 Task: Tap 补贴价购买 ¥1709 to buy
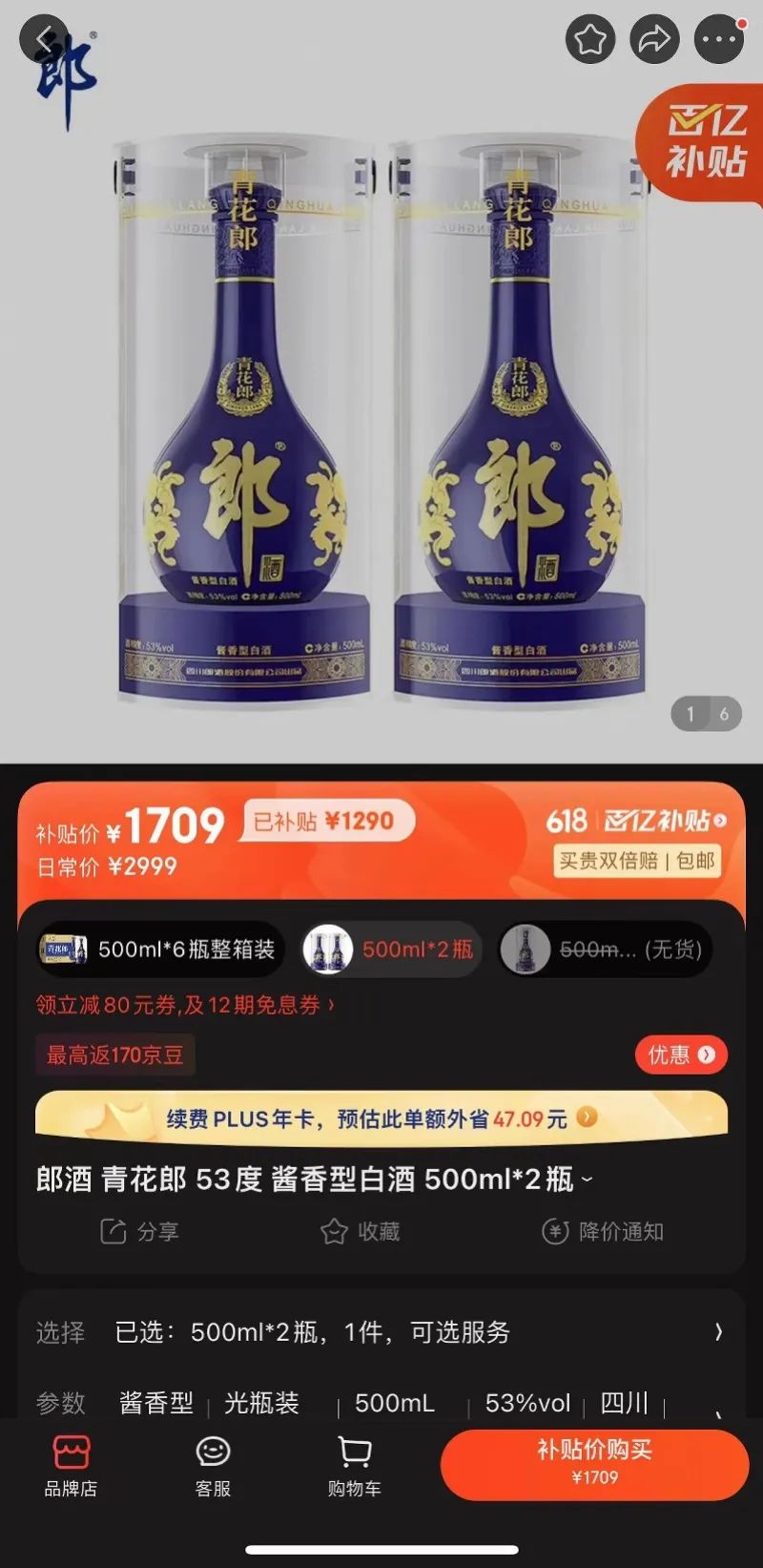[594, 1464]
